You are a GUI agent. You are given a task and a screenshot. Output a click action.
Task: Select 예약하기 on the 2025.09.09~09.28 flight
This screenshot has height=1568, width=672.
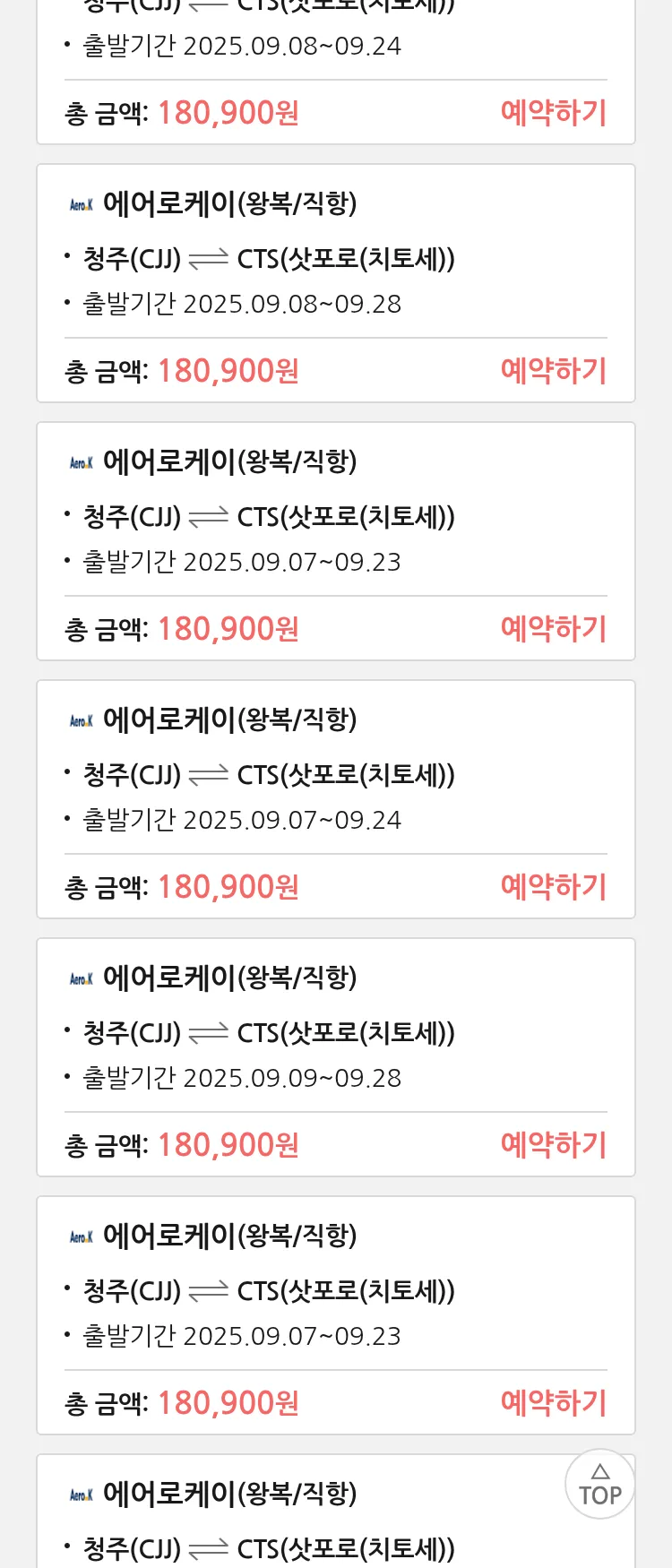(553, 1145)
